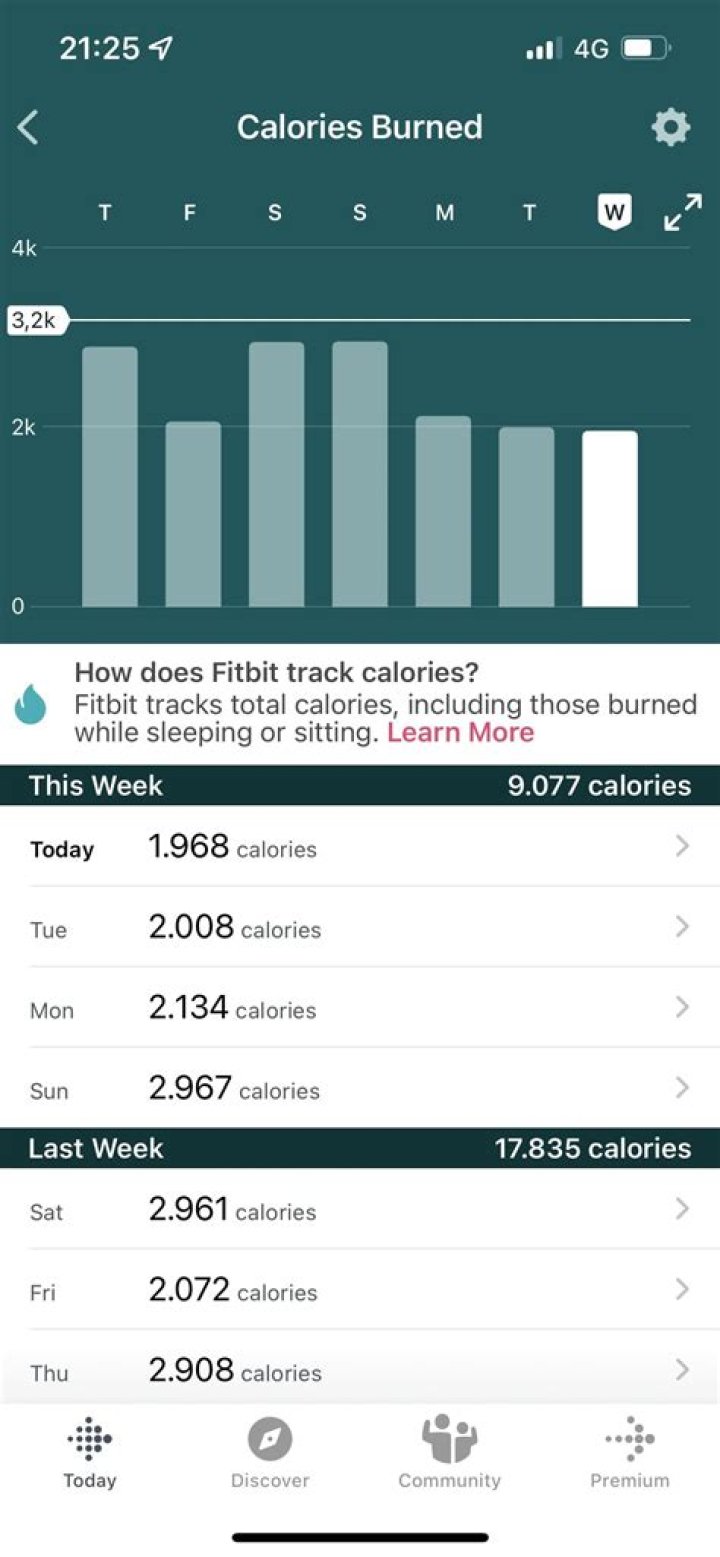Show Sat 2.961 calories entry
Image resolution: width=720 pixels, height=1557 pixels.
click(360, 1210)
